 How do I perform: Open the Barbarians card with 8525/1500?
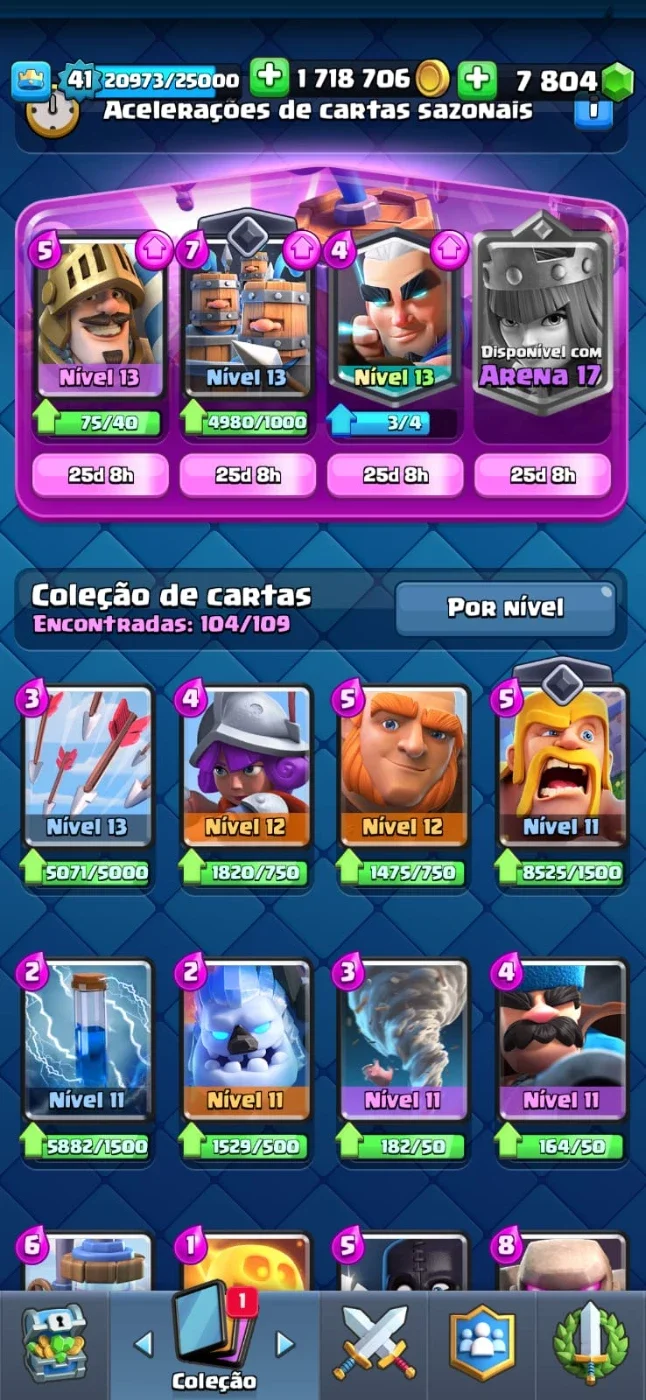pyautogui.click(x=562, y=770)
